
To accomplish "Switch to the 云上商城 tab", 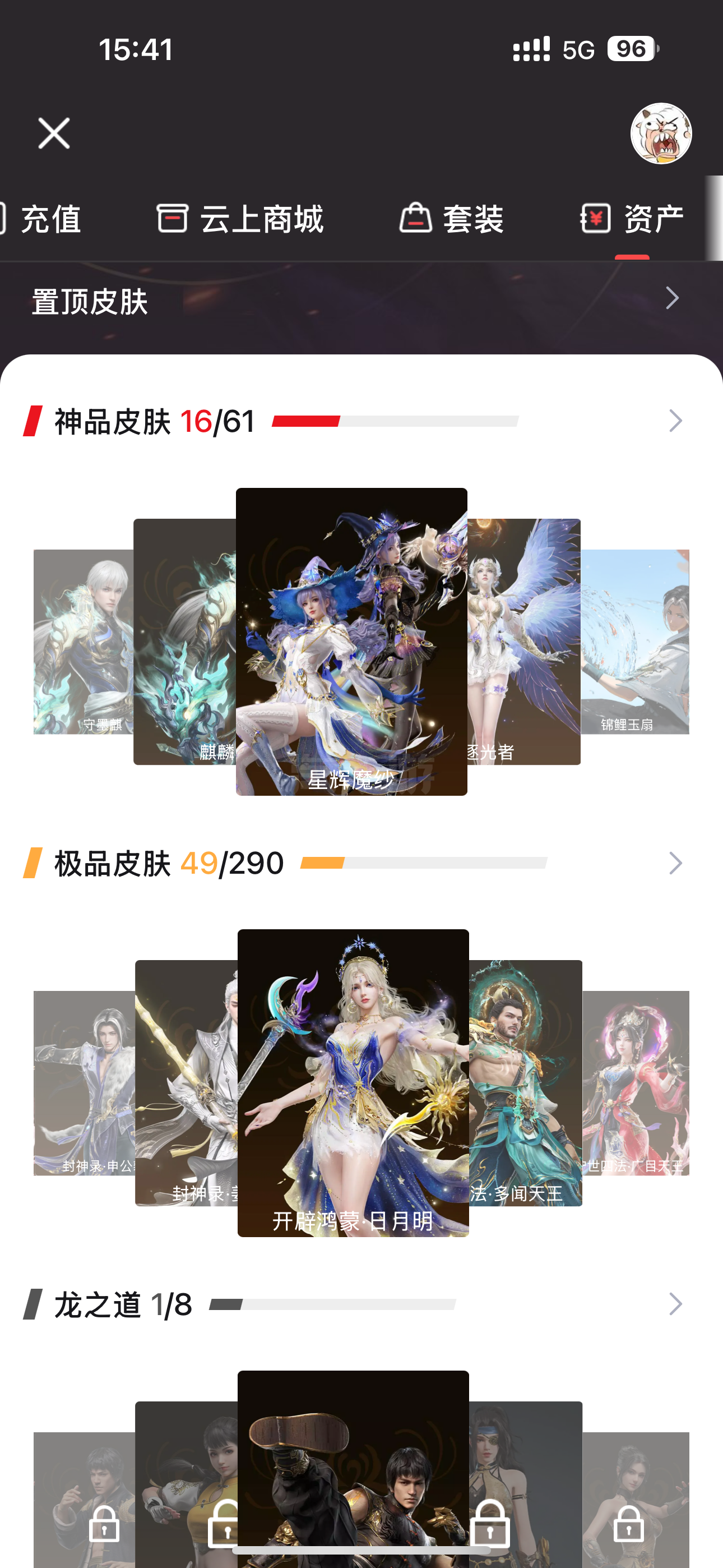I will click(x=240, y=219).
